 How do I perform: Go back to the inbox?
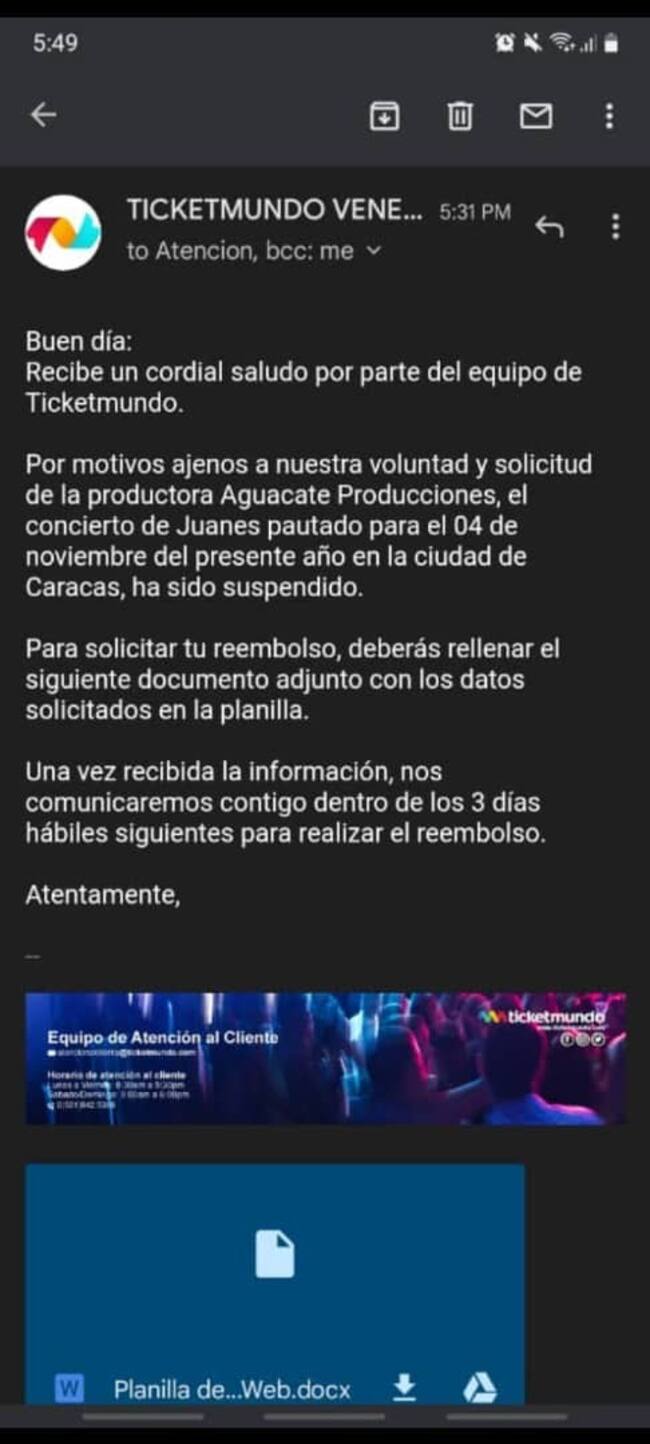[x=43, y=116]
